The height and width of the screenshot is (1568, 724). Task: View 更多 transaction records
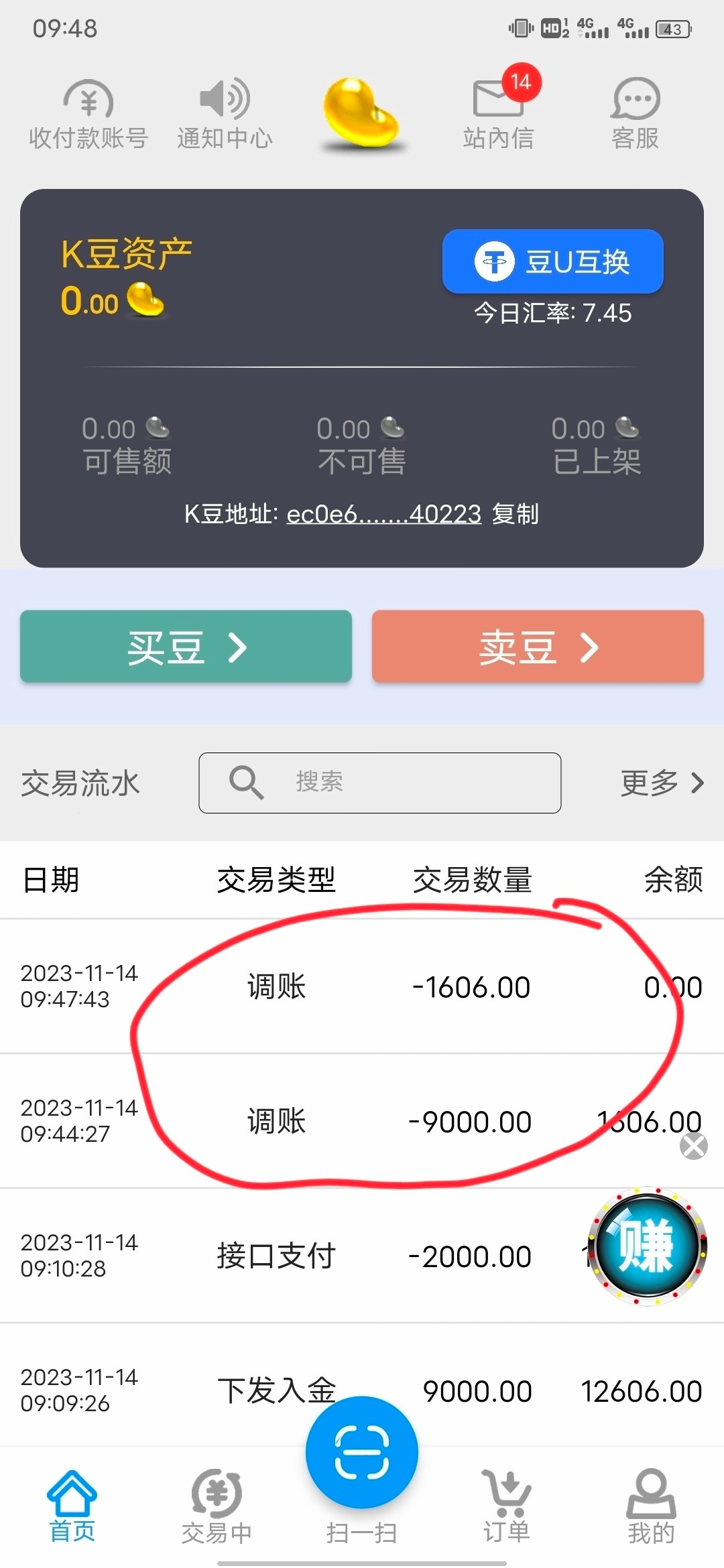coord(661,783)
